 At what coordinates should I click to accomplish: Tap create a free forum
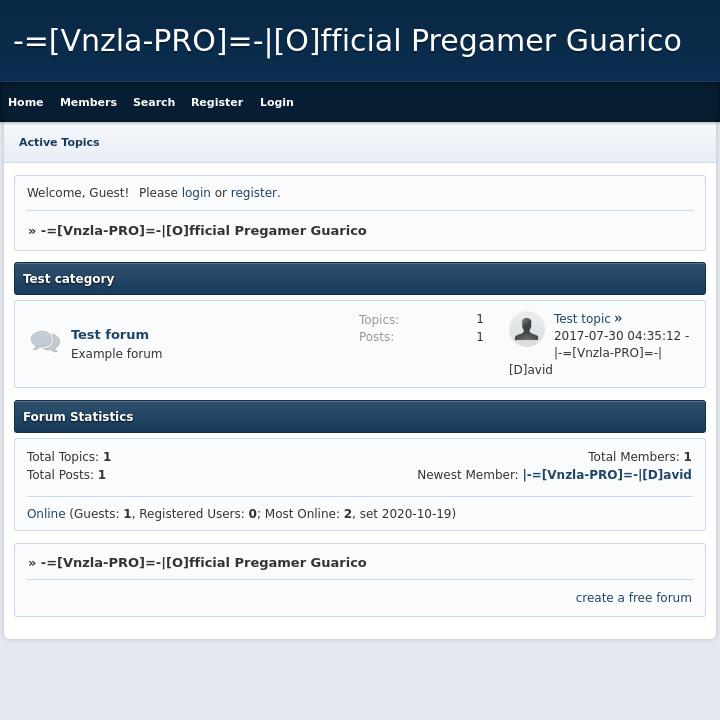coord(633,598)
